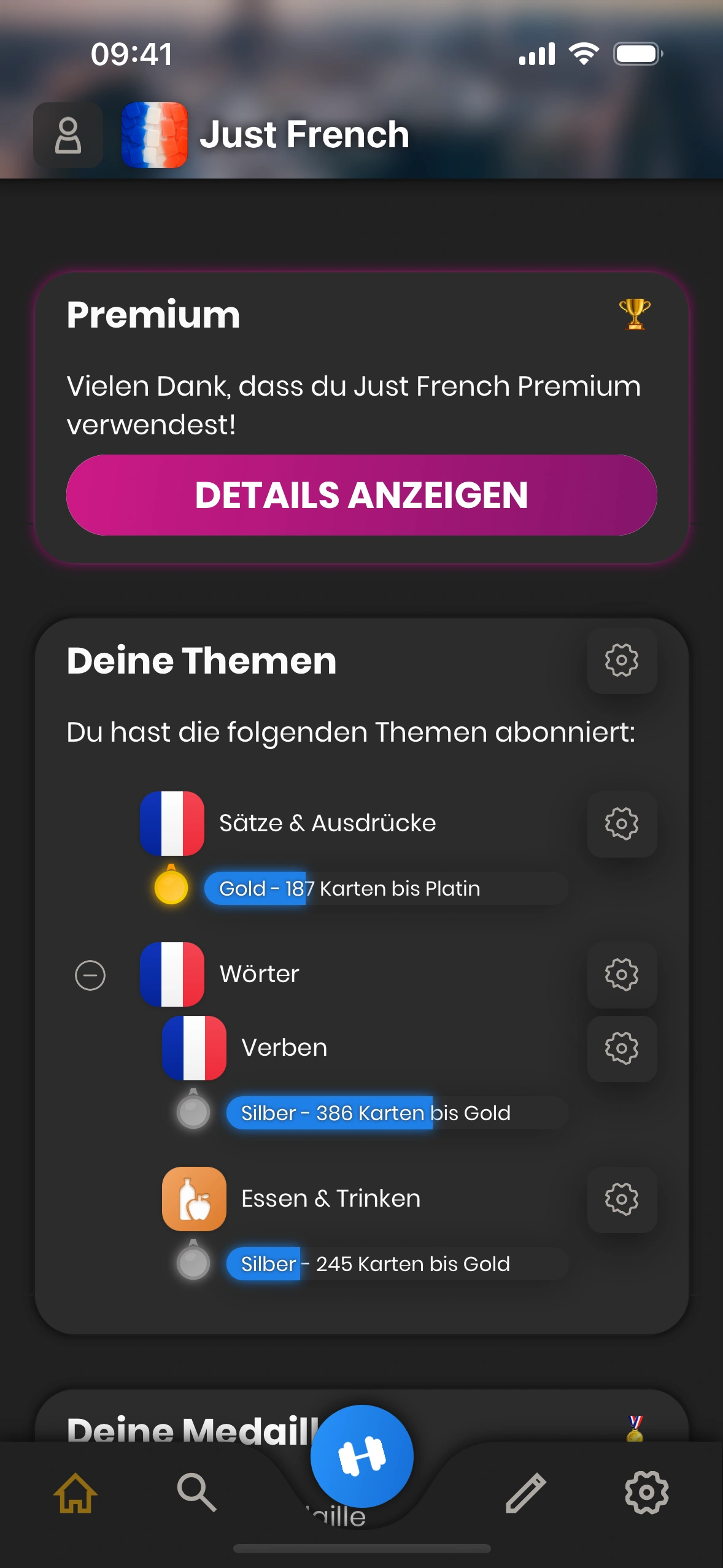The width and height of the screenshot is (723, 1568).
Task: Open the Sätze & Ausdrücke topic
Action: pyautogui.click(x=327, y=823)
